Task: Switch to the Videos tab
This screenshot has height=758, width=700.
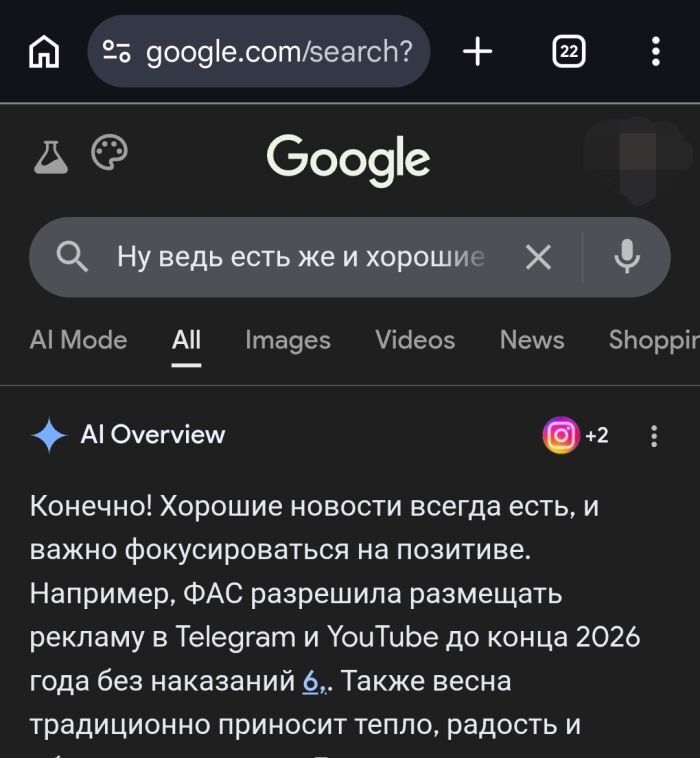Action: click(x=415, y=340)
